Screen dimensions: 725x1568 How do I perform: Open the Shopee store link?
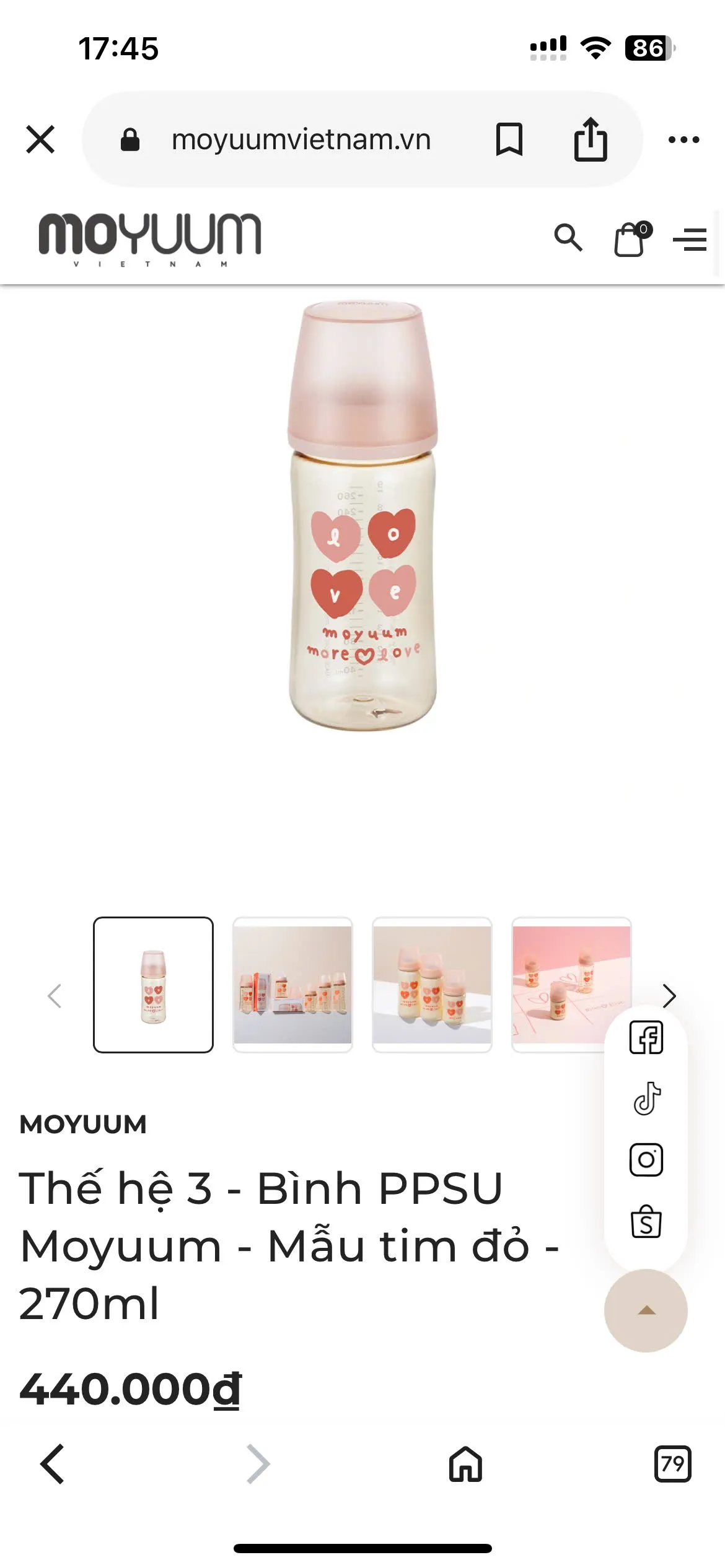coord(646,1221)
